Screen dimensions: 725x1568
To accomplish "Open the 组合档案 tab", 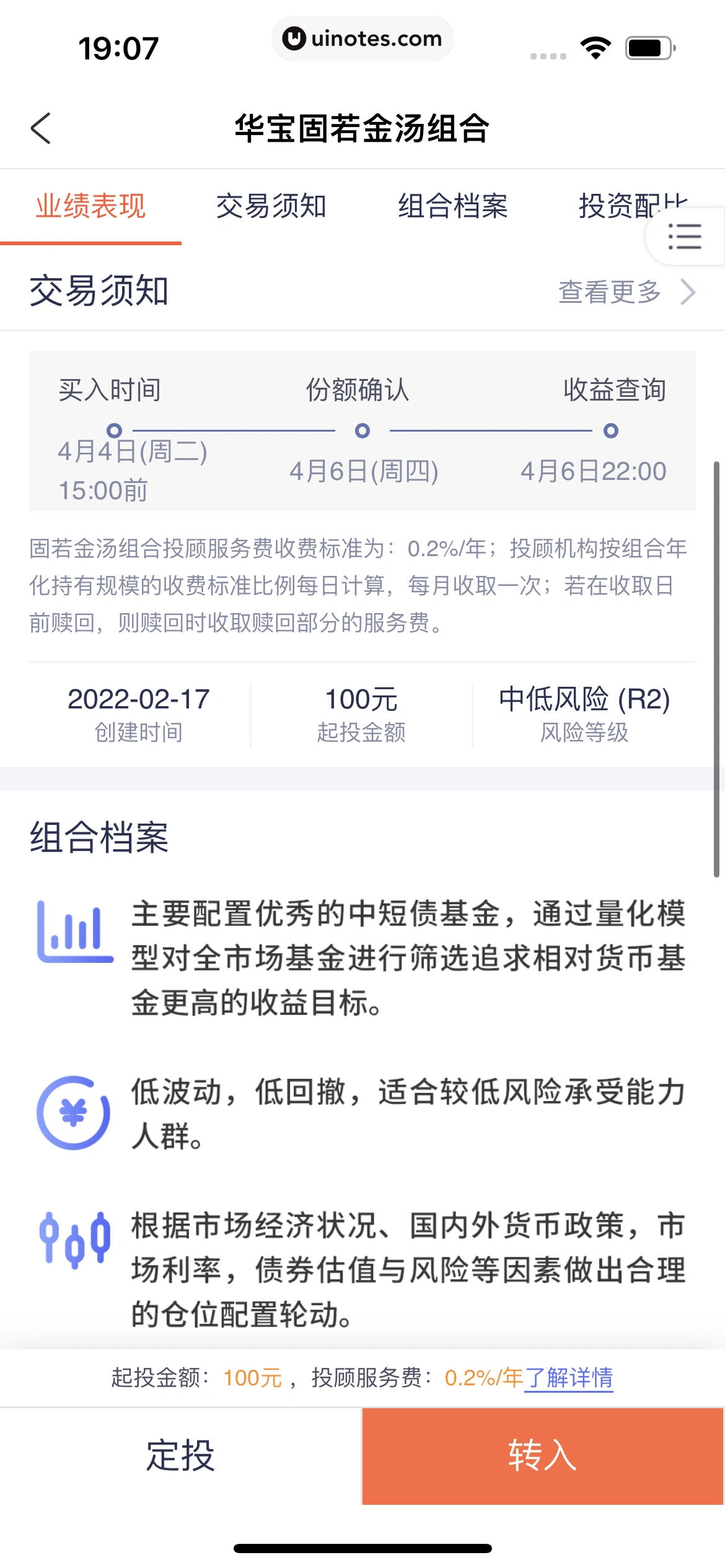I will 452,206.
